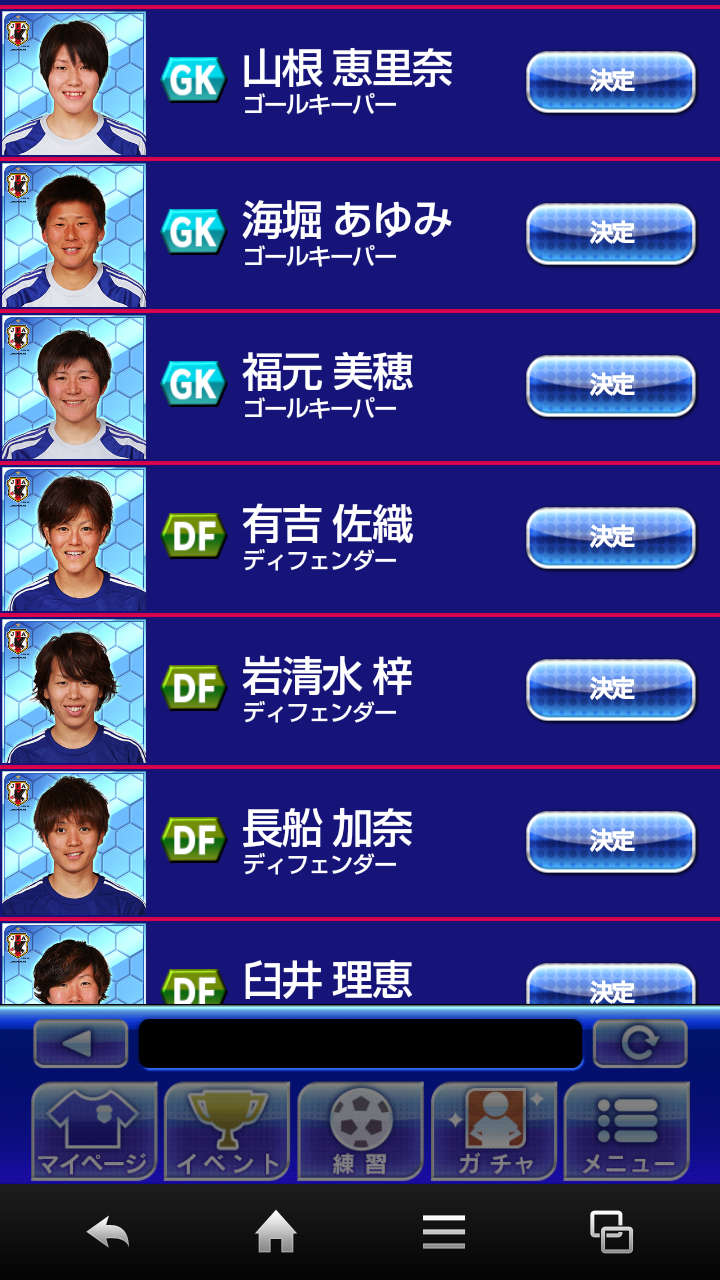Tap 決定 next to 岩清水 梓
Viewport: 720px width, 1280px height.
coord(611,690)
